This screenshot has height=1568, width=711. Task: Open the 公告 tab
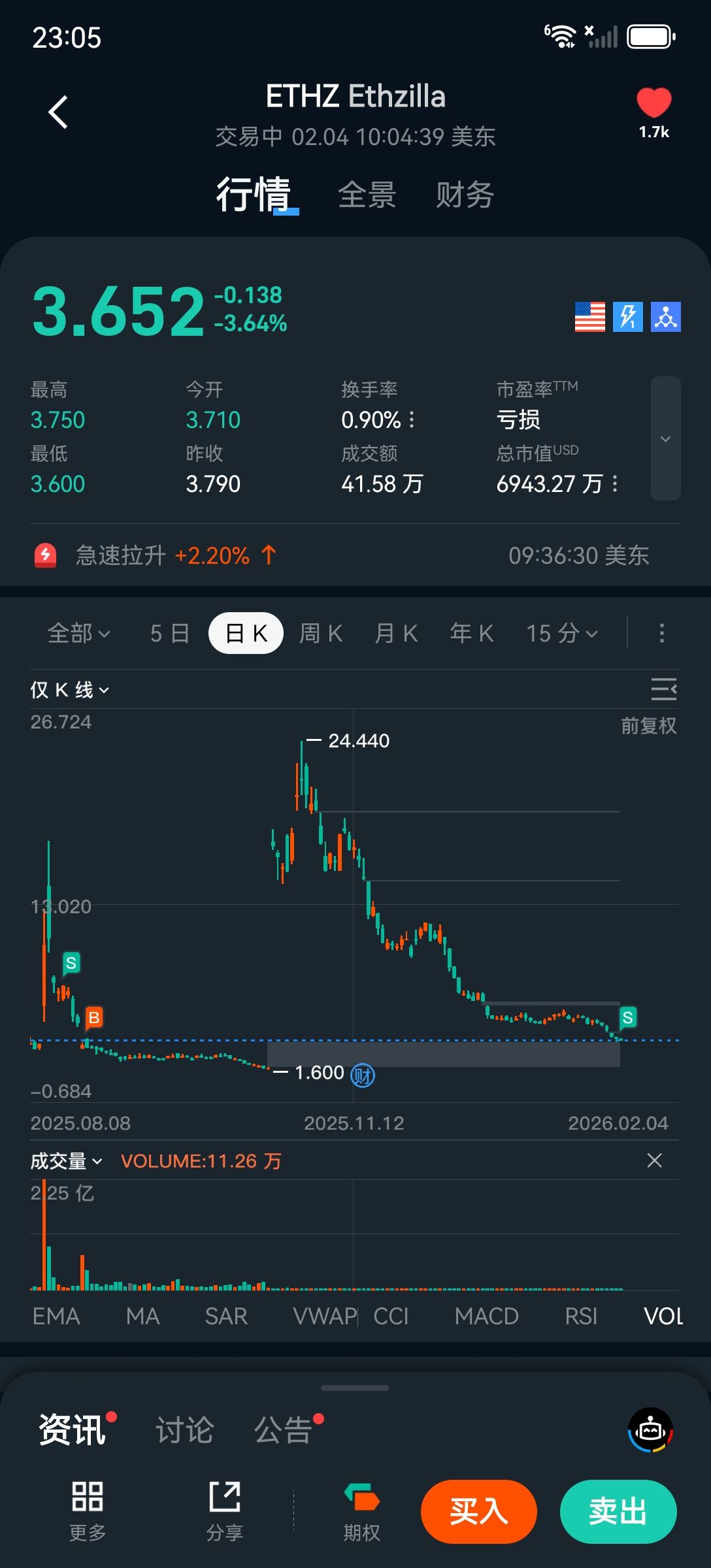coord(283,1430)
